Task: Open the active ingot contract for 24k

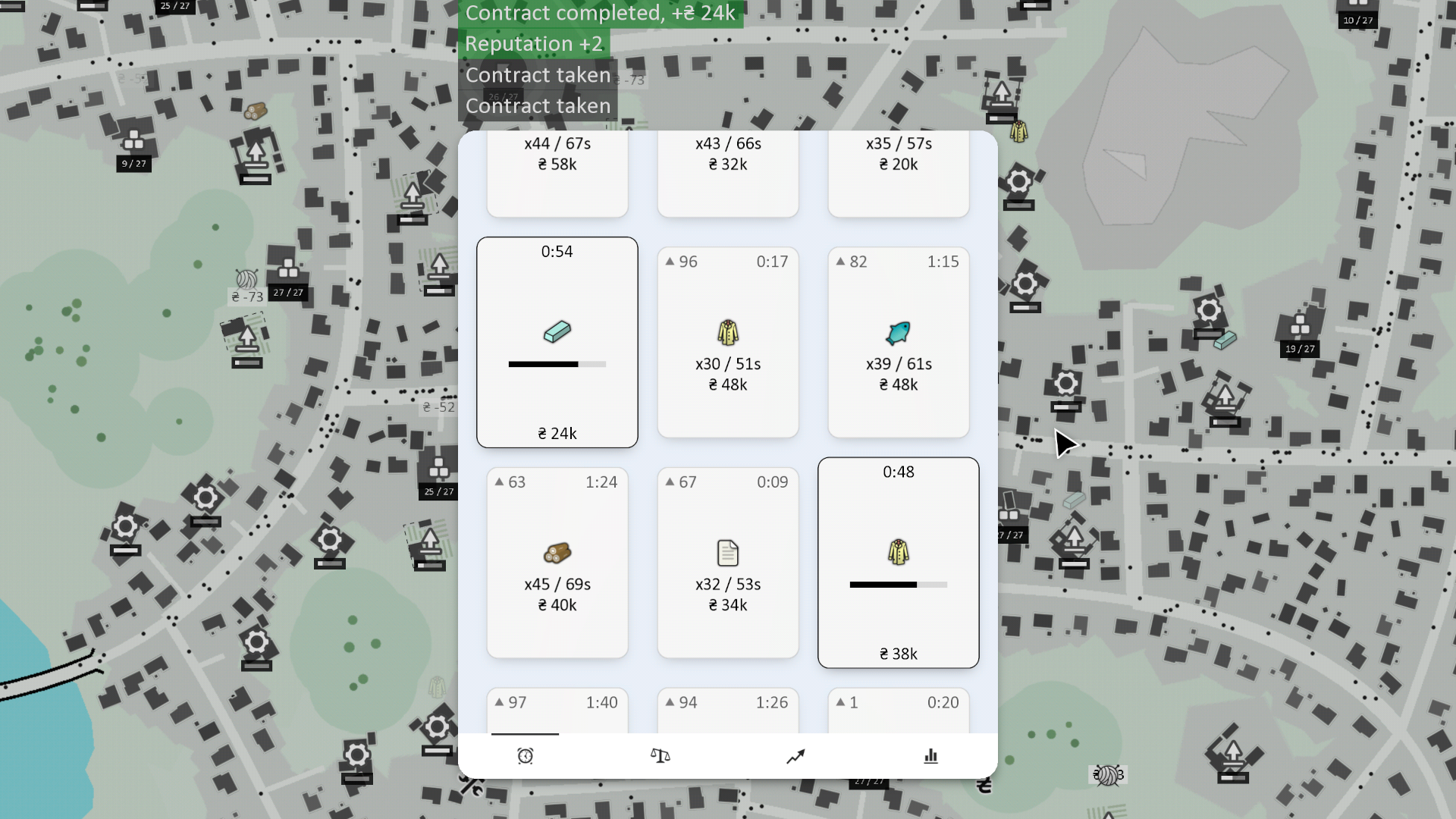Action: click(557, 343)
